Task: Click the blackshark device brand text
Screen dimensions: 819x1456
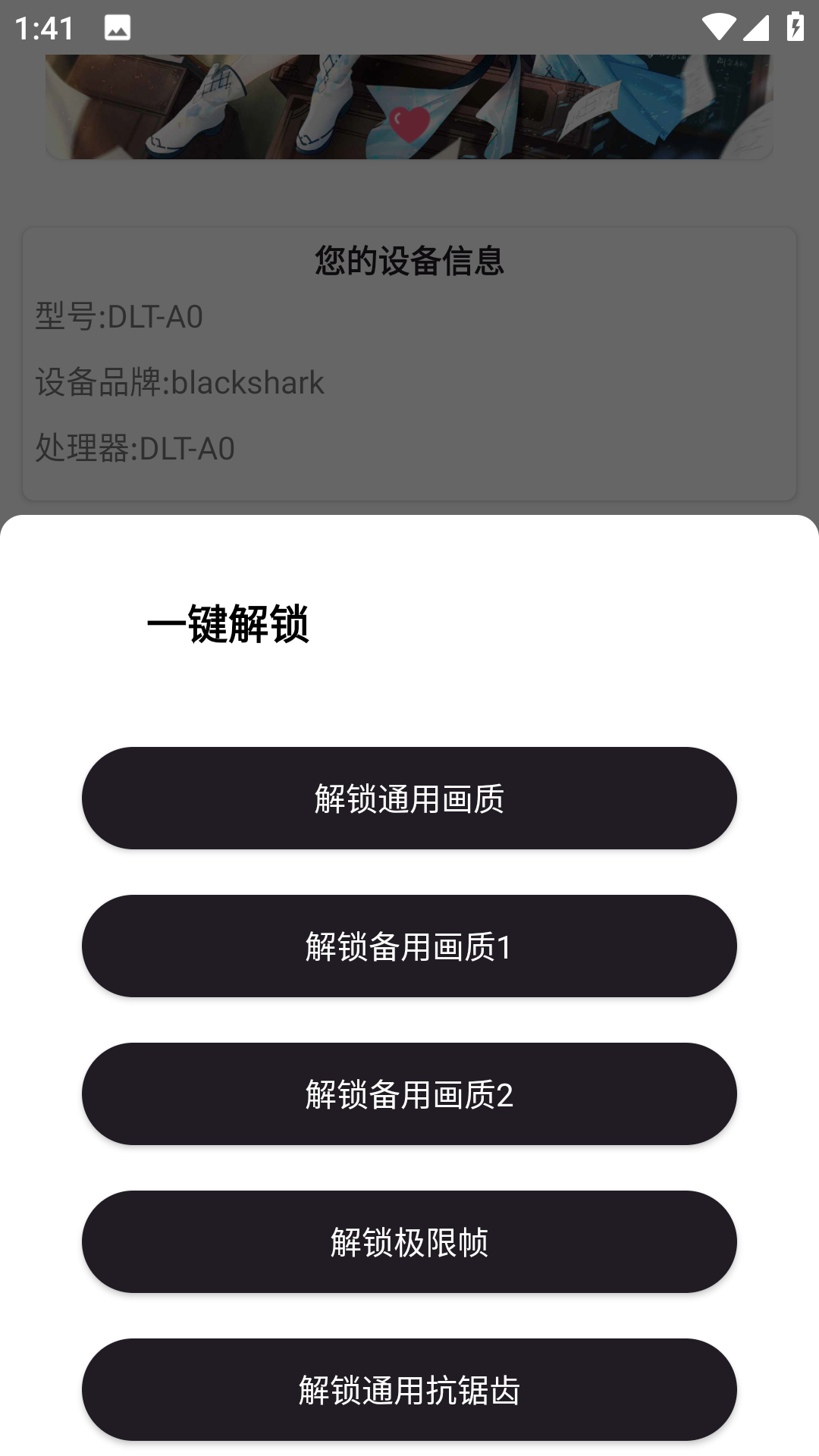Action: click(x=179, y=382)
